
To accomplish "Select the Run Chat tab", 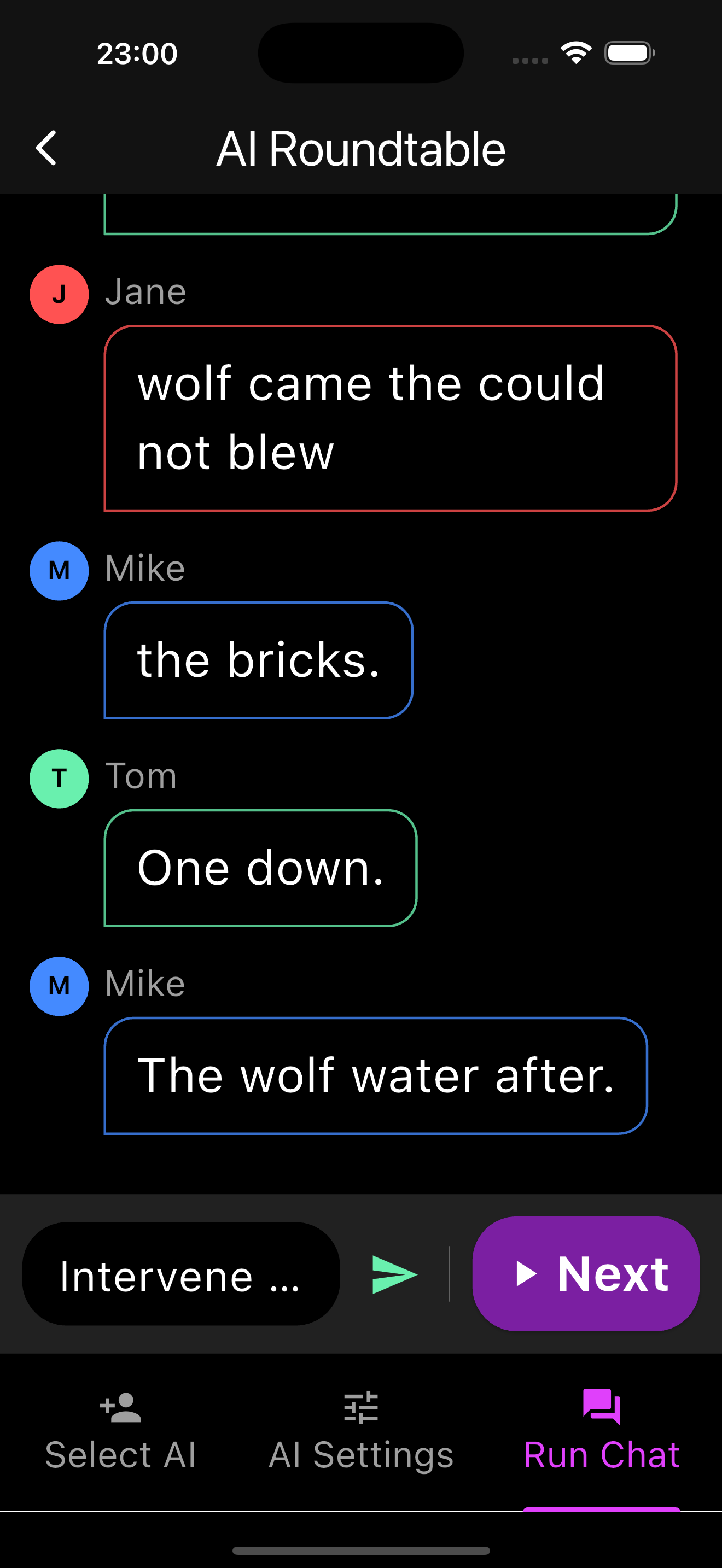I will pyautogui.click(x=601, y=1430).
